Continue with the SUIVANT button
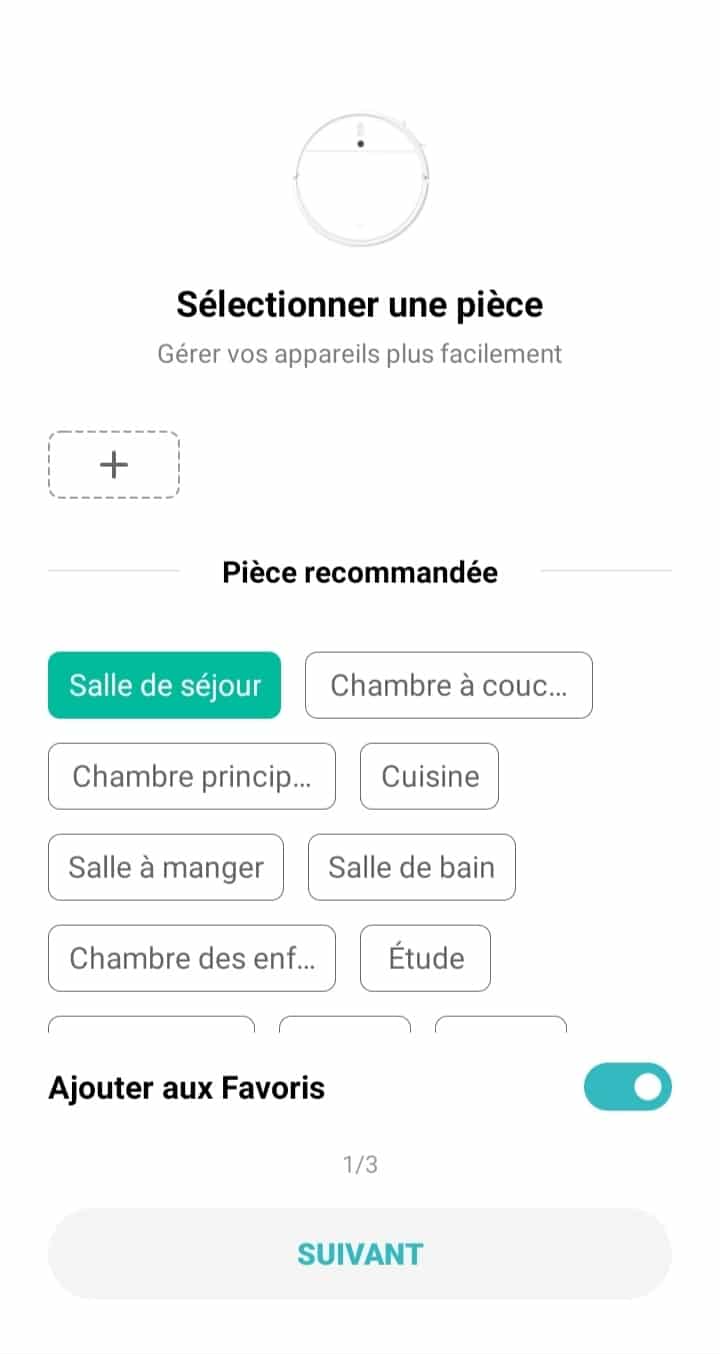This screenshot has width=720, height=1354. coord(360,1254)
